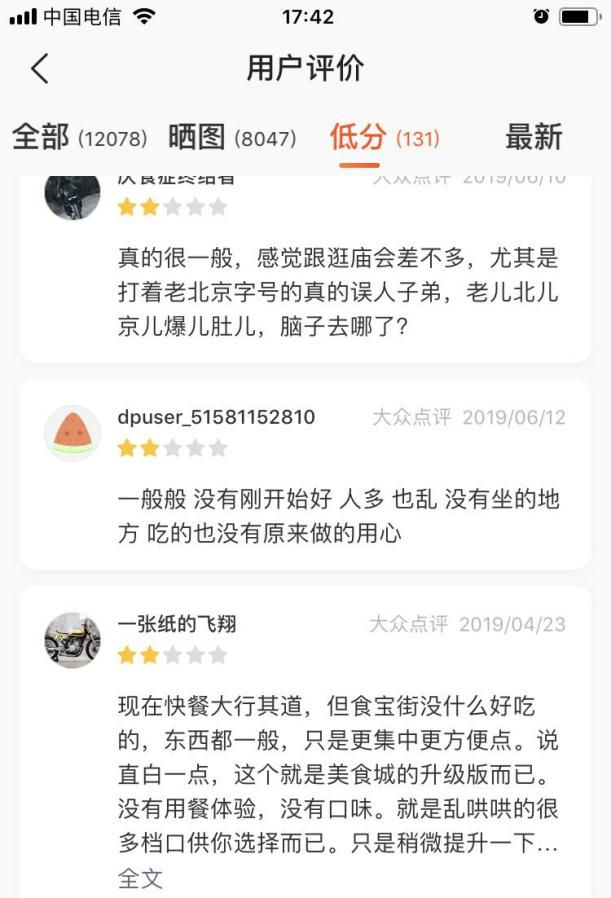
Task: Go back from the 用户评价 page
Action: click(39, 69)
